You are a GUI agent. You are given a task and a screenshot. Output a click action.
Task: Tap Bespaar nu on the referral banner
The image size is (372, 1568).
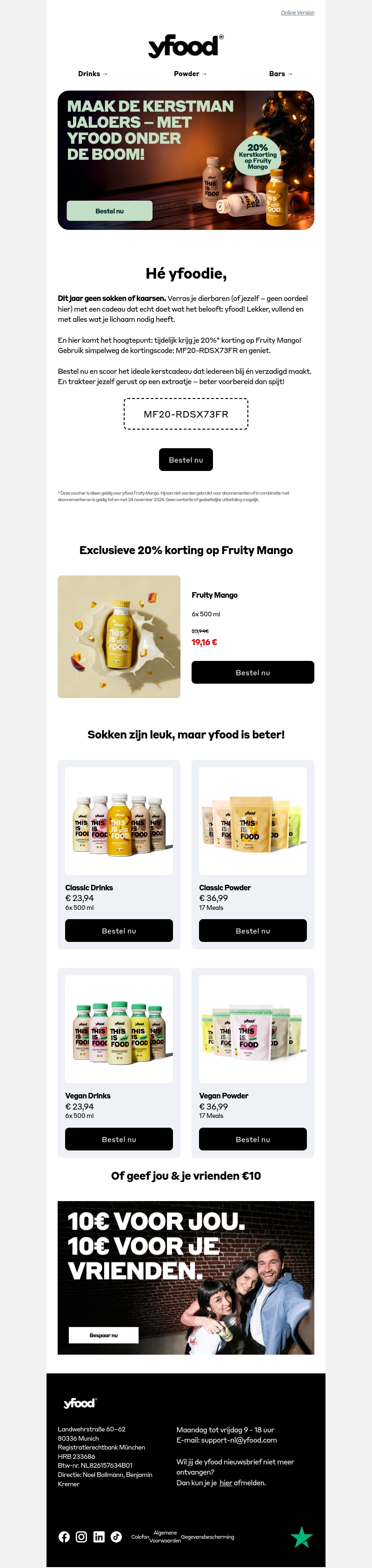point(104,1335)
